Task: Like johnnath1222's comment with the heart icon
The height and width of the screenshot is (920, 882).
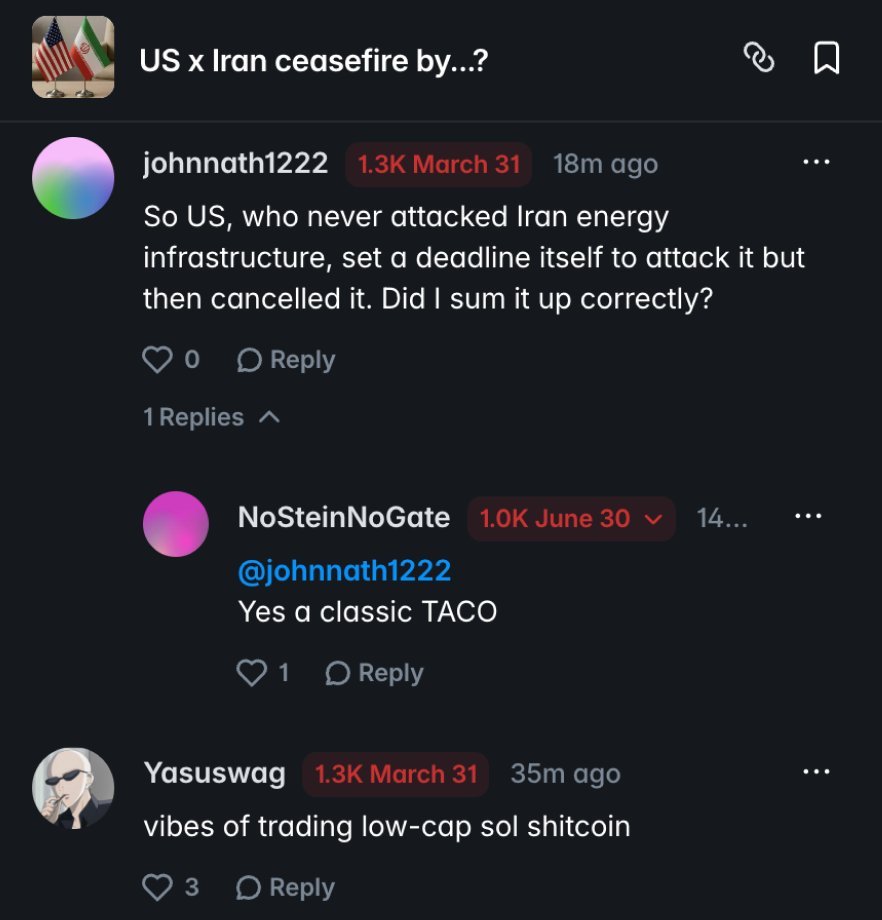Action: coord(157,359)
